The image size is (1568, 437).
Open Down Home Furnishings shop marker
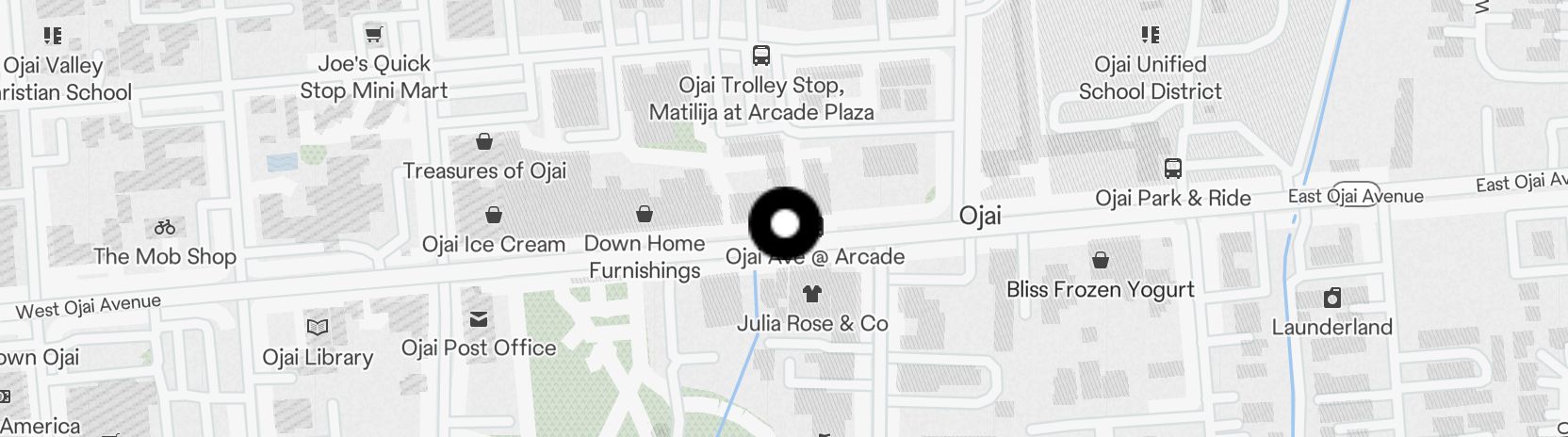coord(645,215)
